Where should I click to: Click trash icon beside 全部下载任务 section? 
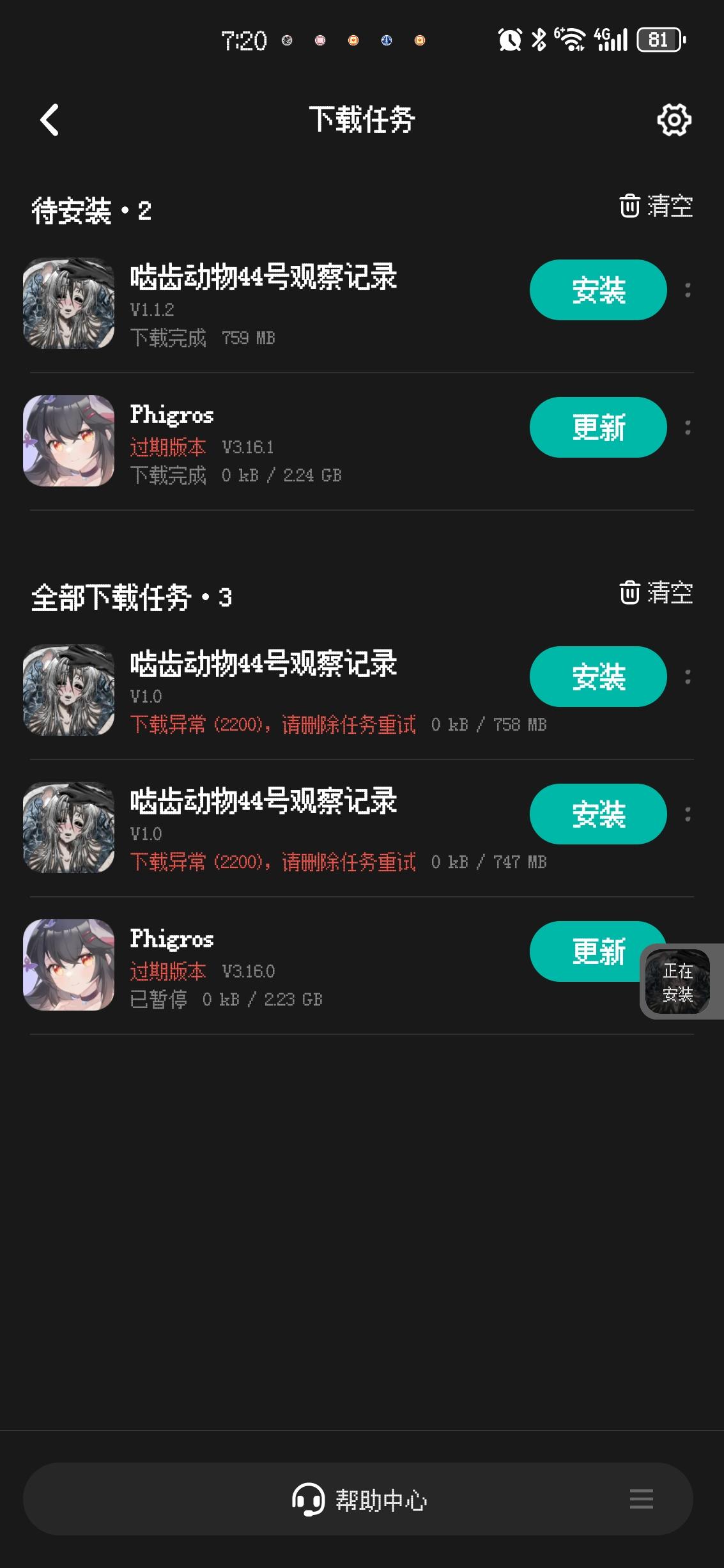(x=629, y=593)
